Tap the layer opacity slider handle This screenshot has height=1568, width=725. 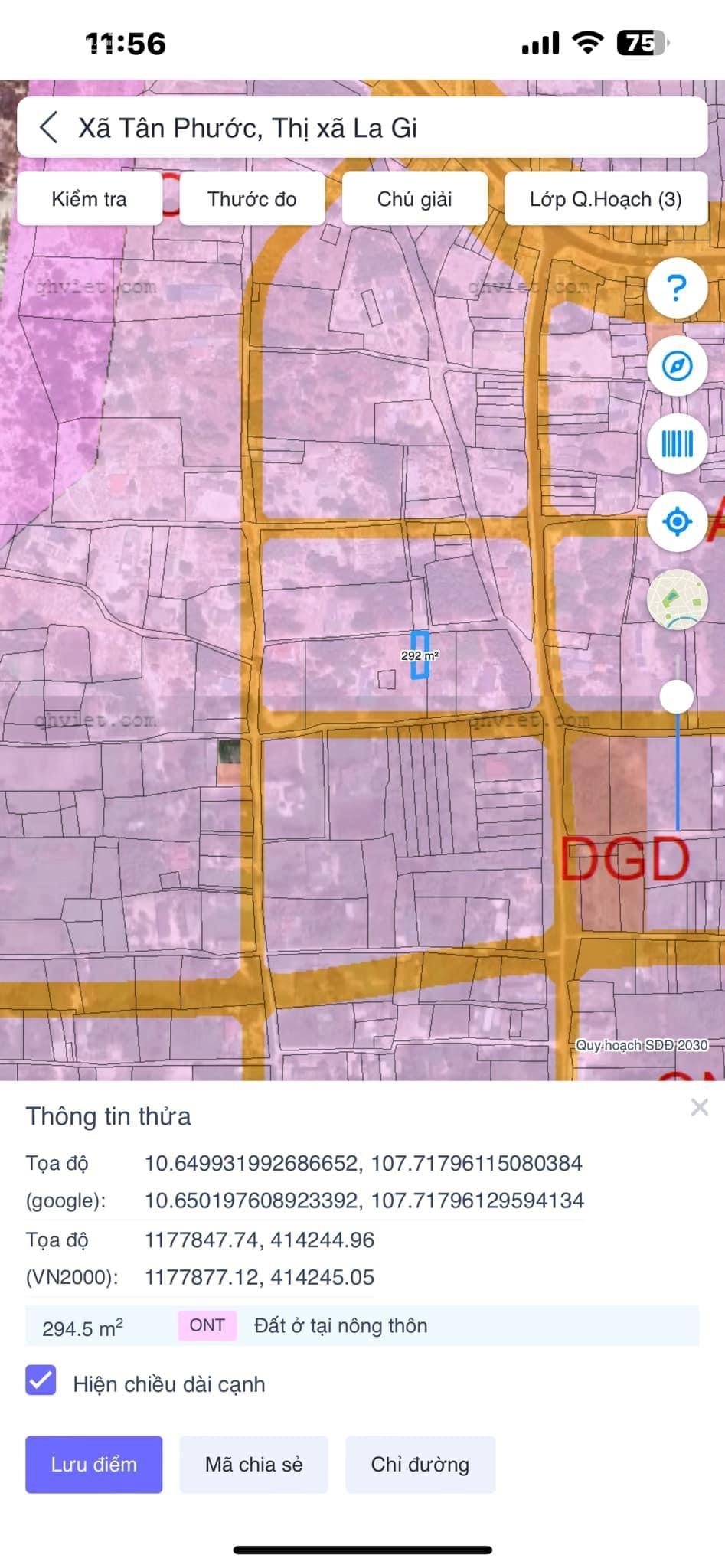tap(677, 696)
